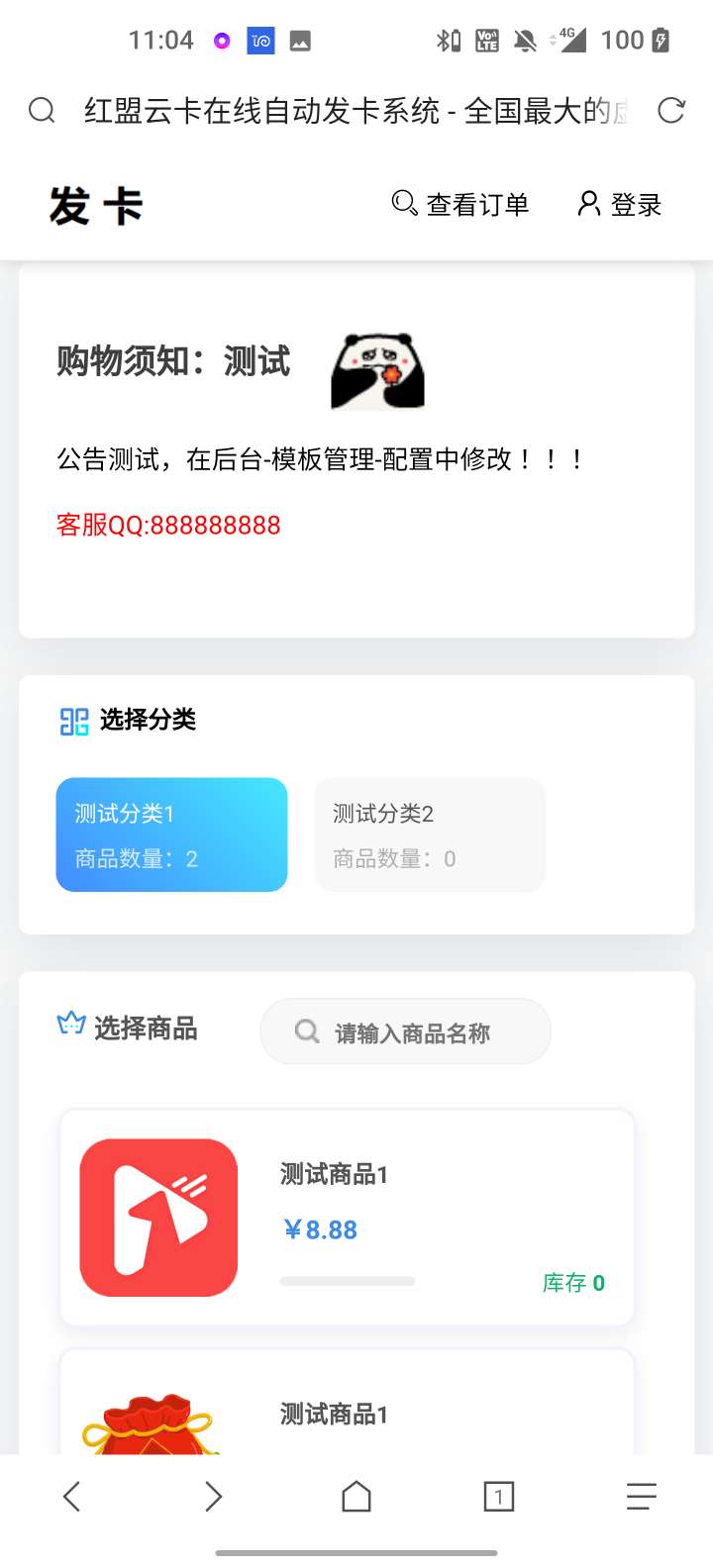Go back using browser back arrow
The width and height of the screenshot is (713, 1568).
[71, 1496]
